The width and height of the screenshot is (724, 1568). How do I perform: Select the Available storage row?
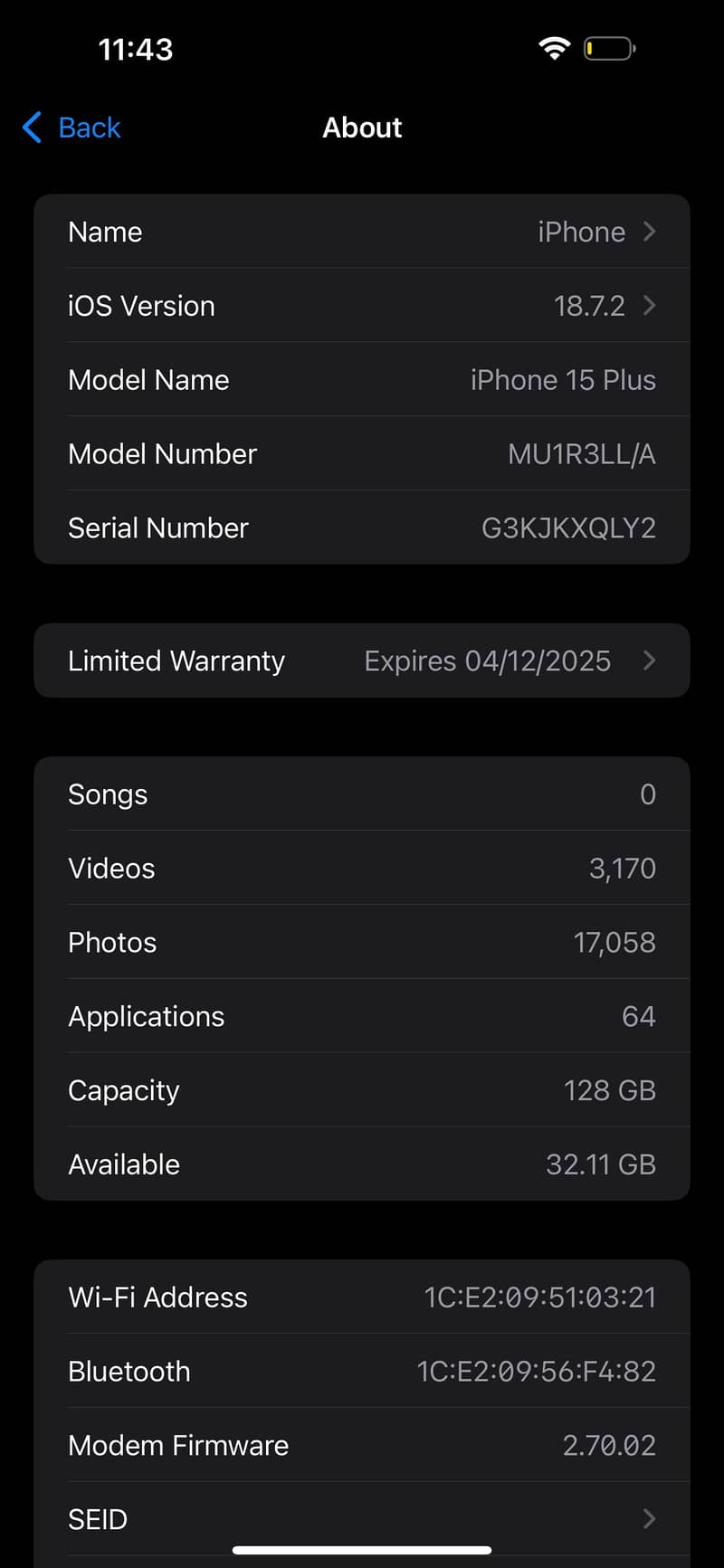click(x=362, y=1164)
